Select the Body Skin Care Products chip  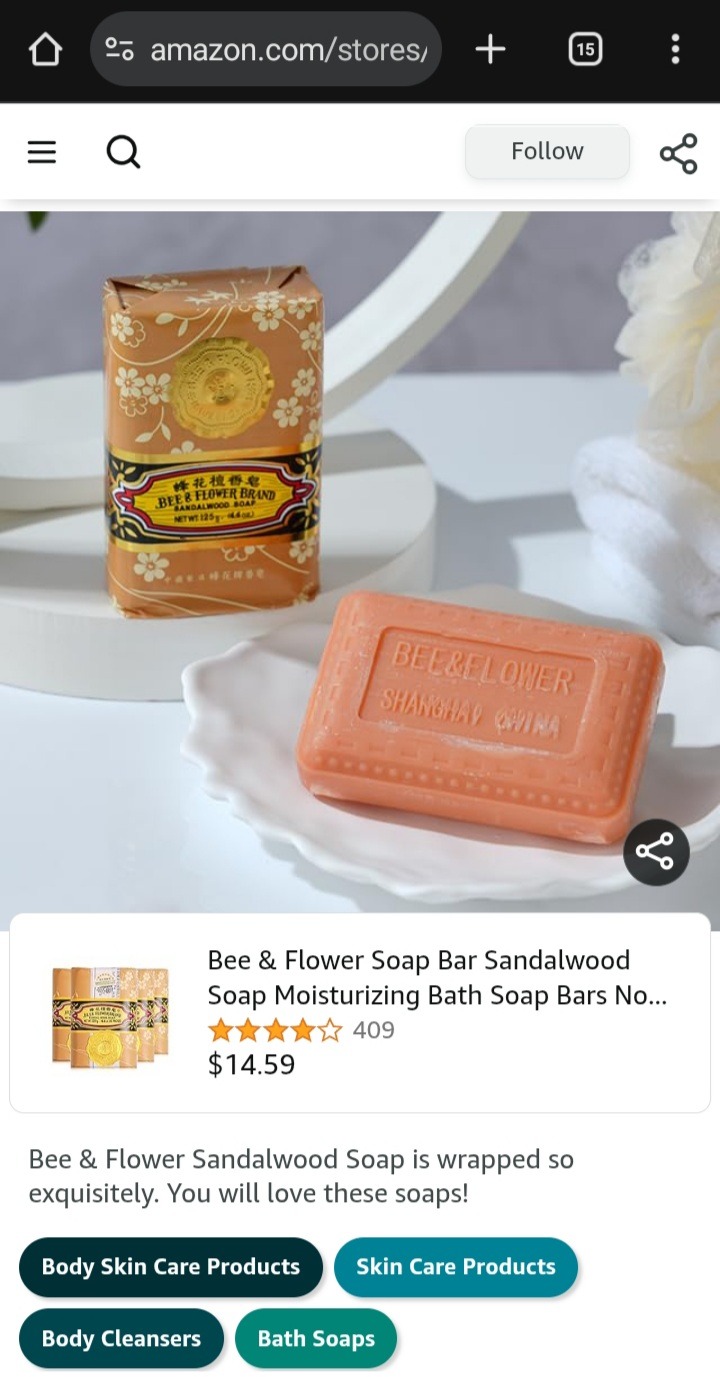[171, 1267]
